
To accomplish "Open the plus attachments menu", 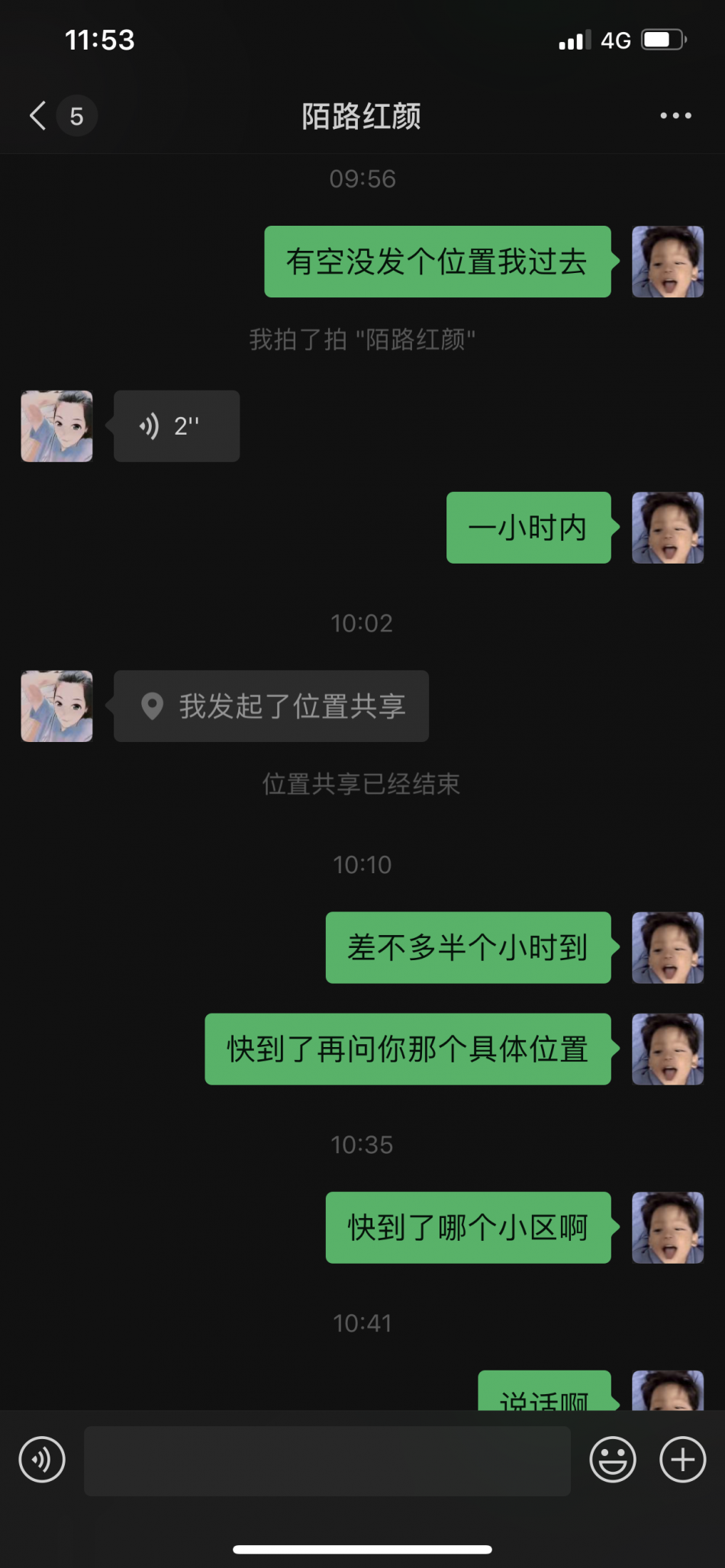I will (682, 1460).
